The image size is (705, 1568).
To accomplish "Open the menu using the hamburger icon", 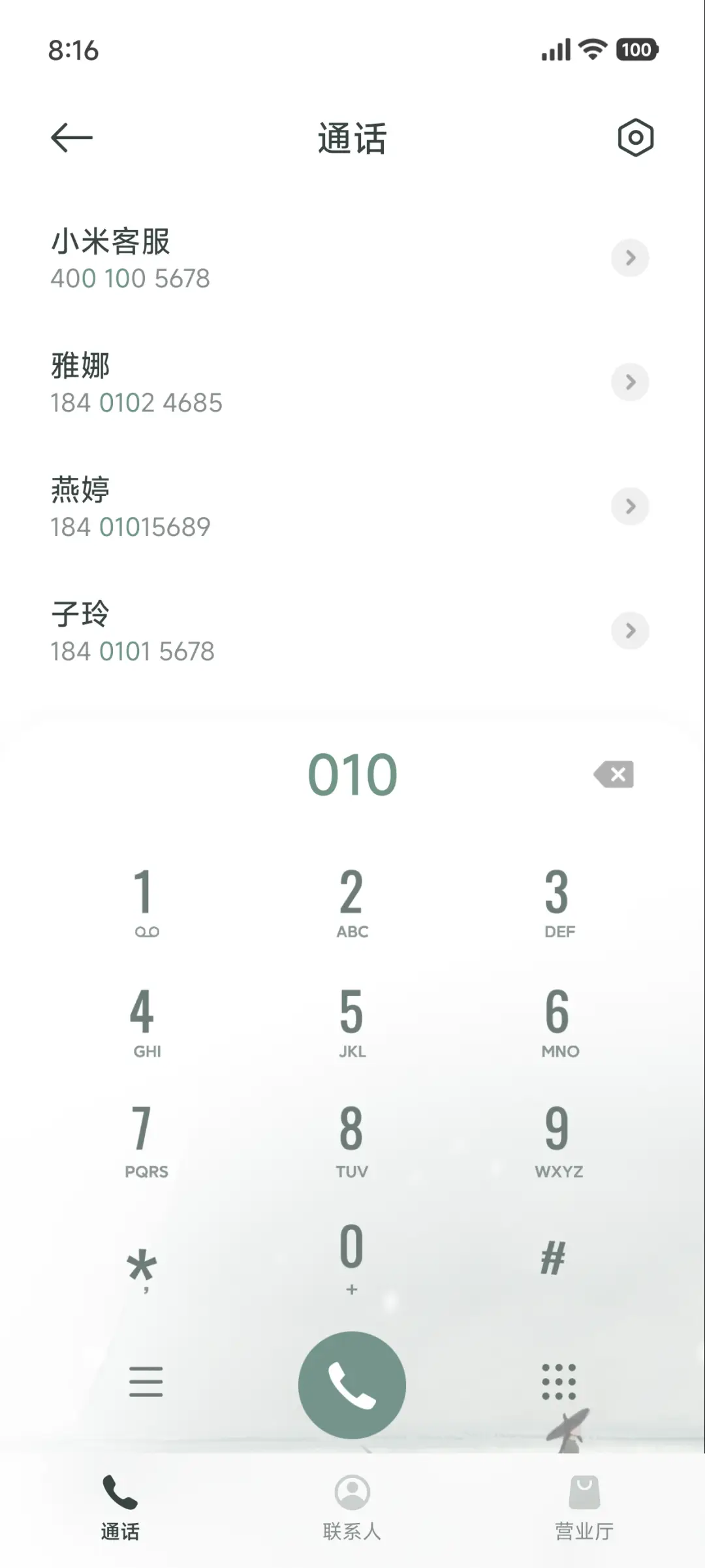I will pos(146,1382).
